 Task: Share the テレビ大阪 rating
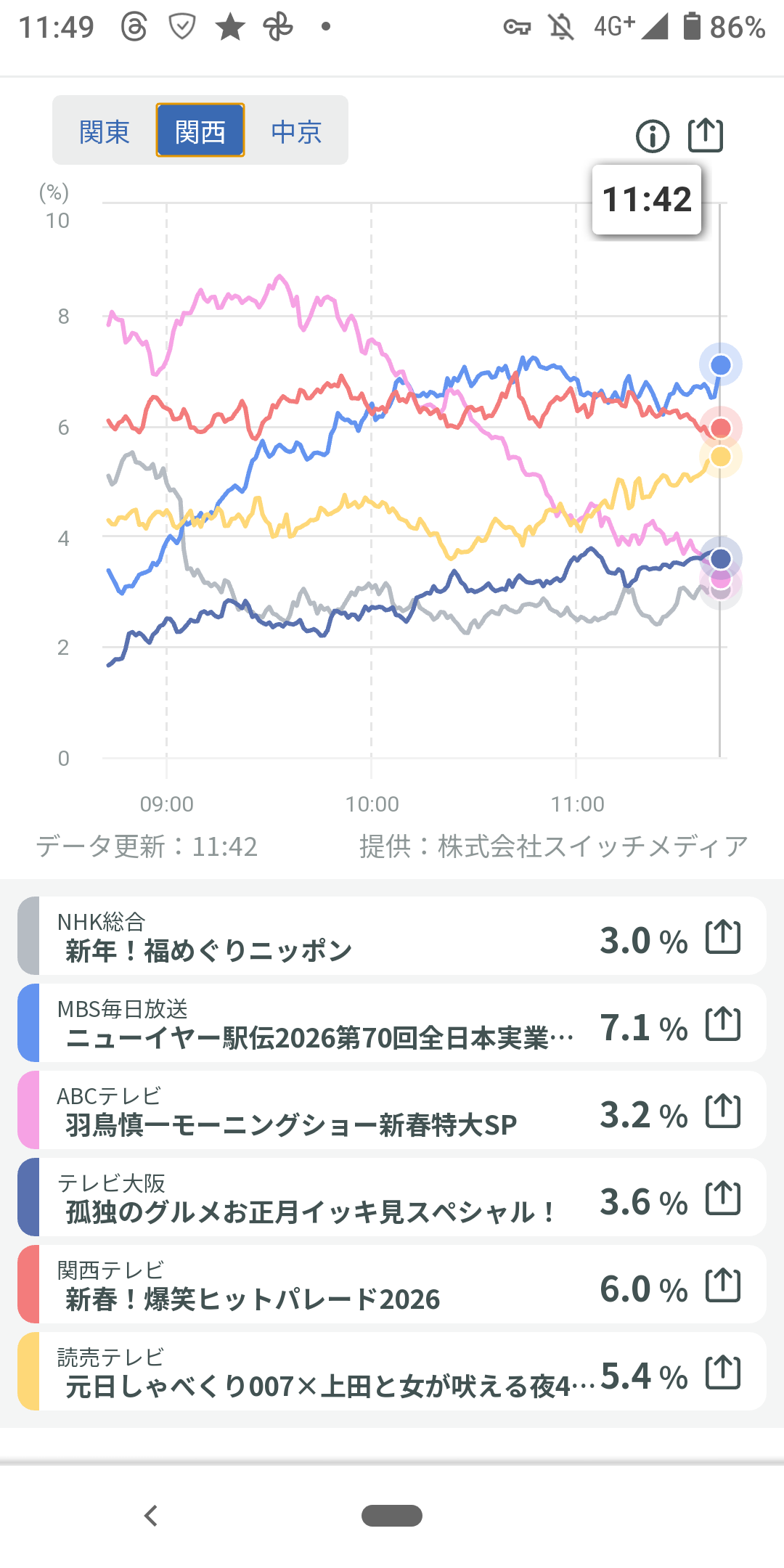pos(723,1198)
